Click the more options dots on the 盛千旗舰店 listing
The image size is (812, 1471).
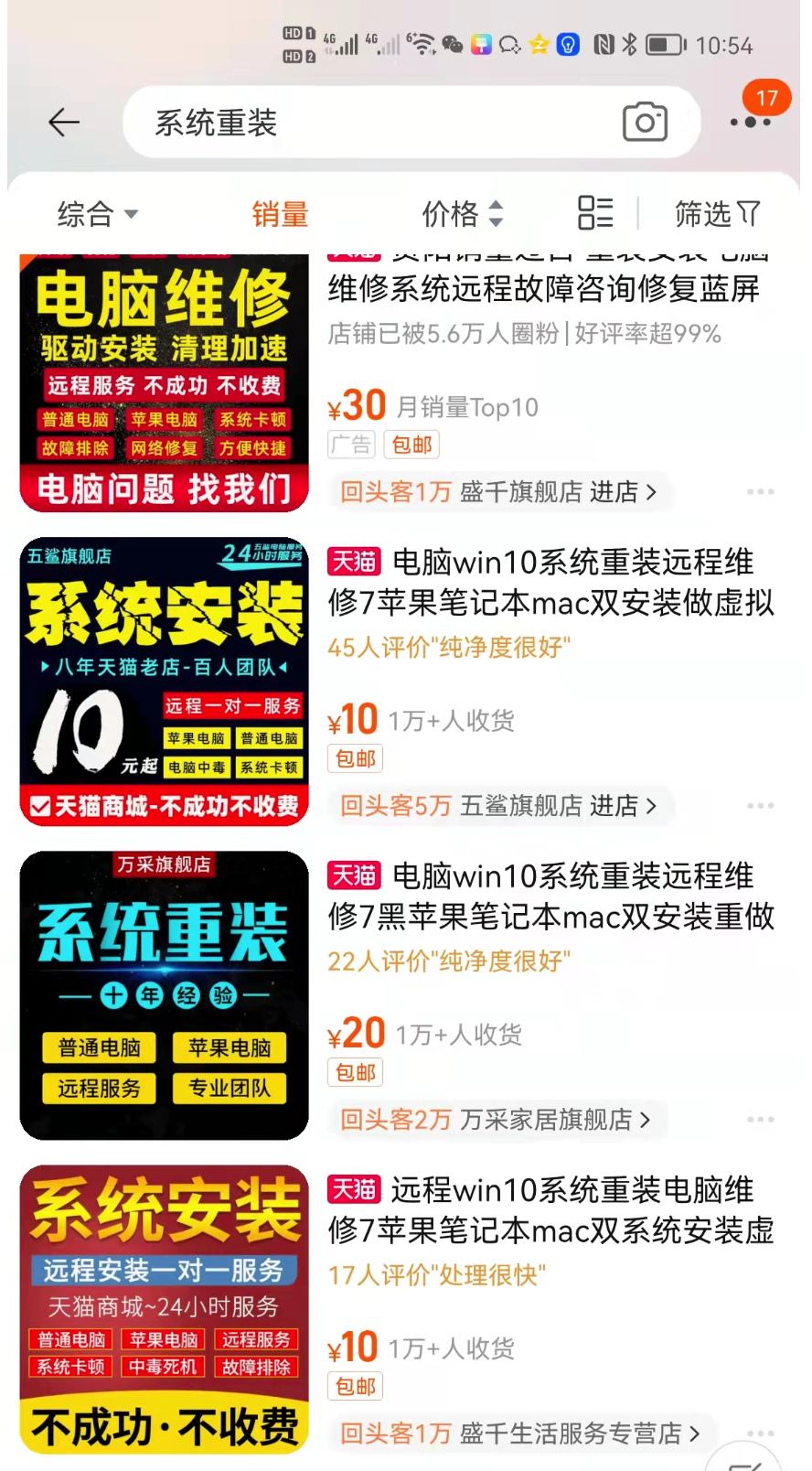pyautogui.click(x=760, y=491)
